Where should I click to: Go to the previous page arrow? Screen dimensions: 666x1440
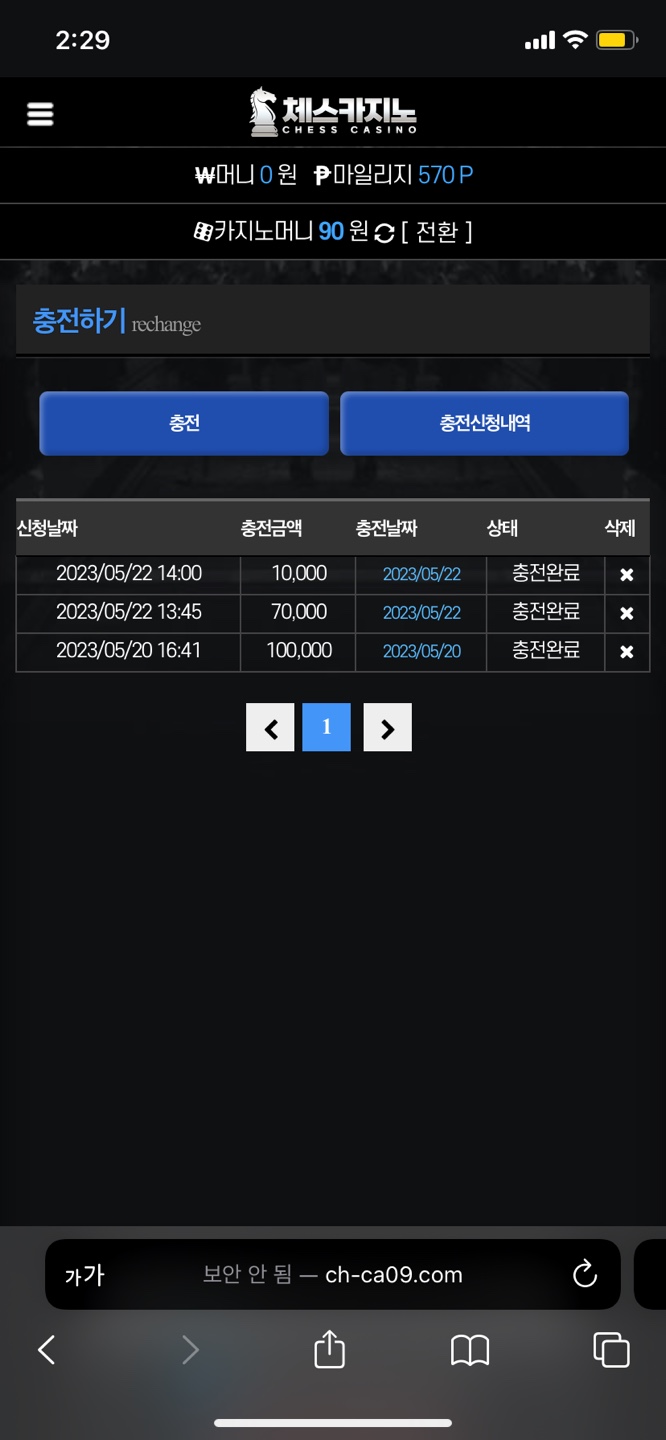click(x=270, y=727)
